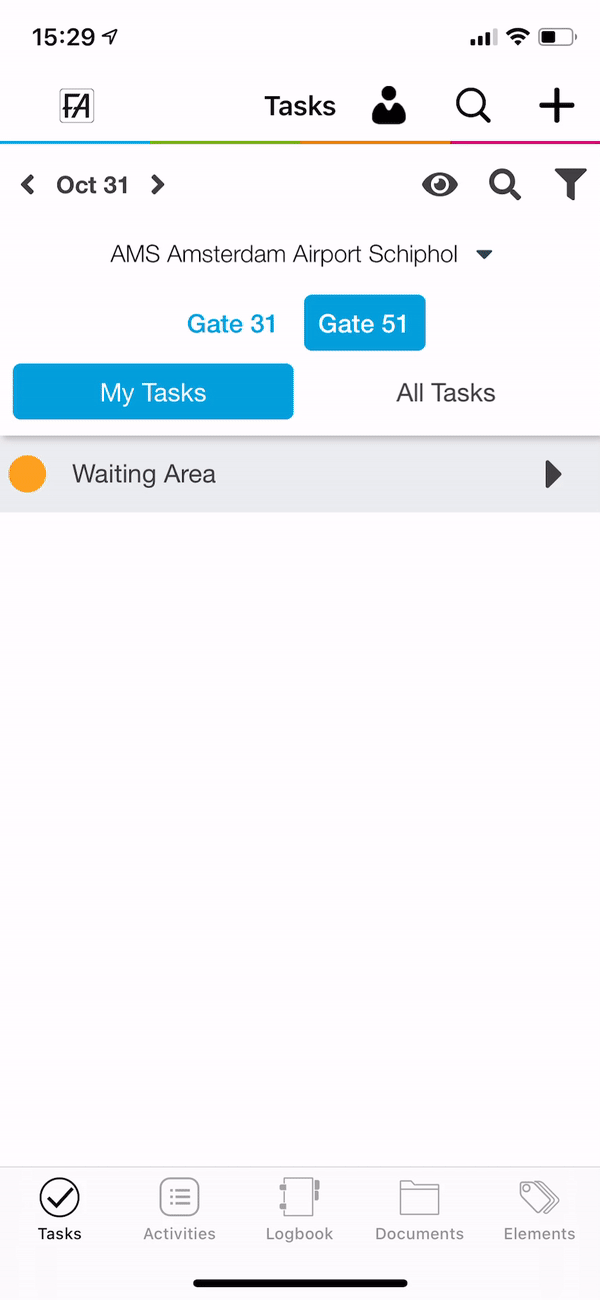Screen dimensions: 600x1300
Task: Open the Logbook tab
Action: (x=299, y=1209)
